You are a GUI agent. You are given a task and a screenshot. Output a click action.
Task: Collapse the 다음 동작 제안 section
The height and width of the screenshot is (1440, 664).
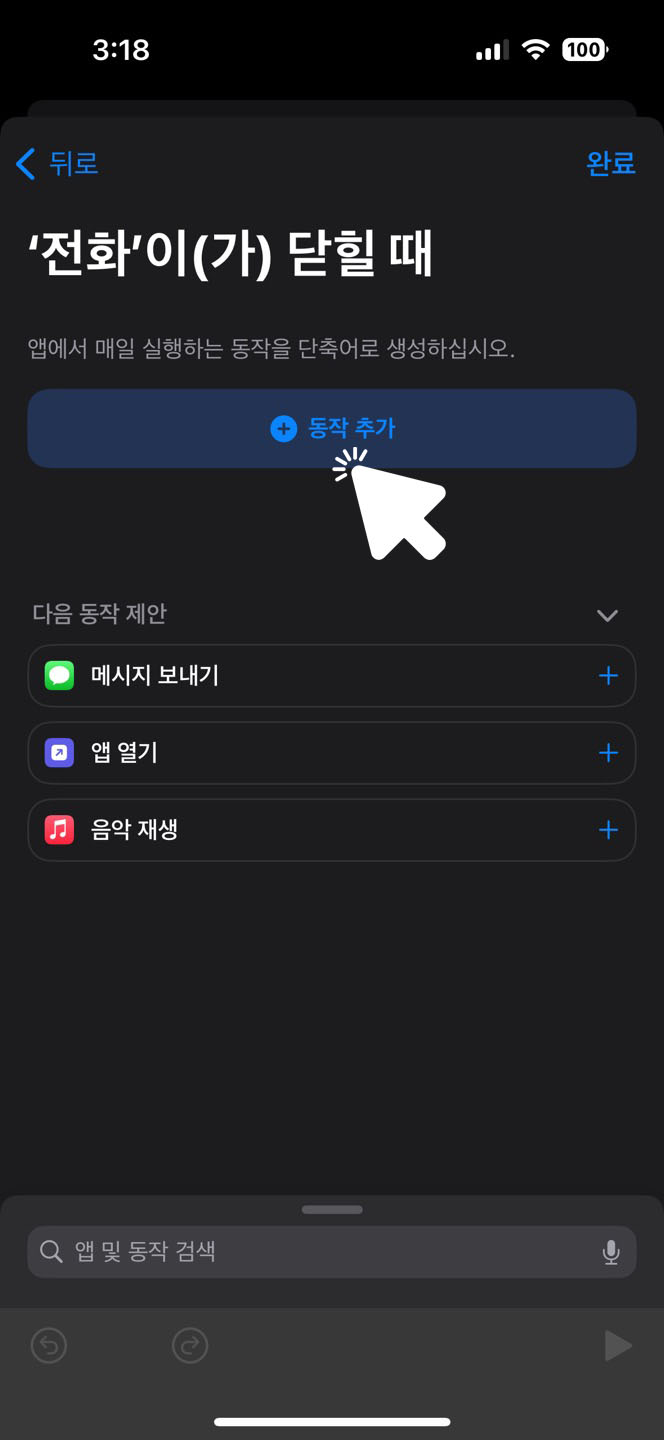(x=607, y=615)
